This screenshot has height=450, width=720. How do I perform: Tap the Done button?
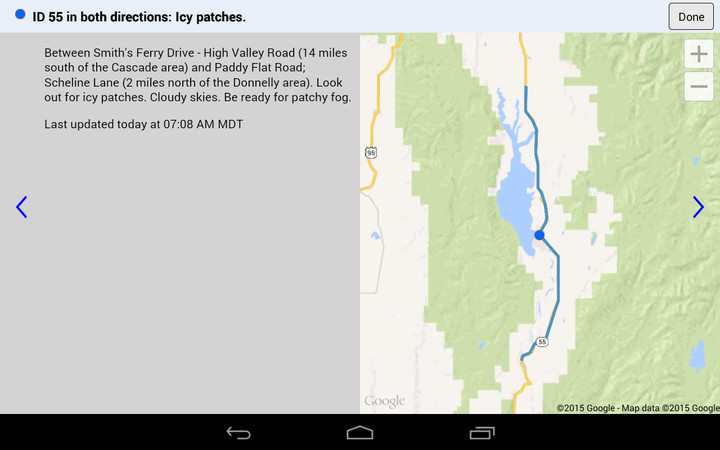pos(691,16)
